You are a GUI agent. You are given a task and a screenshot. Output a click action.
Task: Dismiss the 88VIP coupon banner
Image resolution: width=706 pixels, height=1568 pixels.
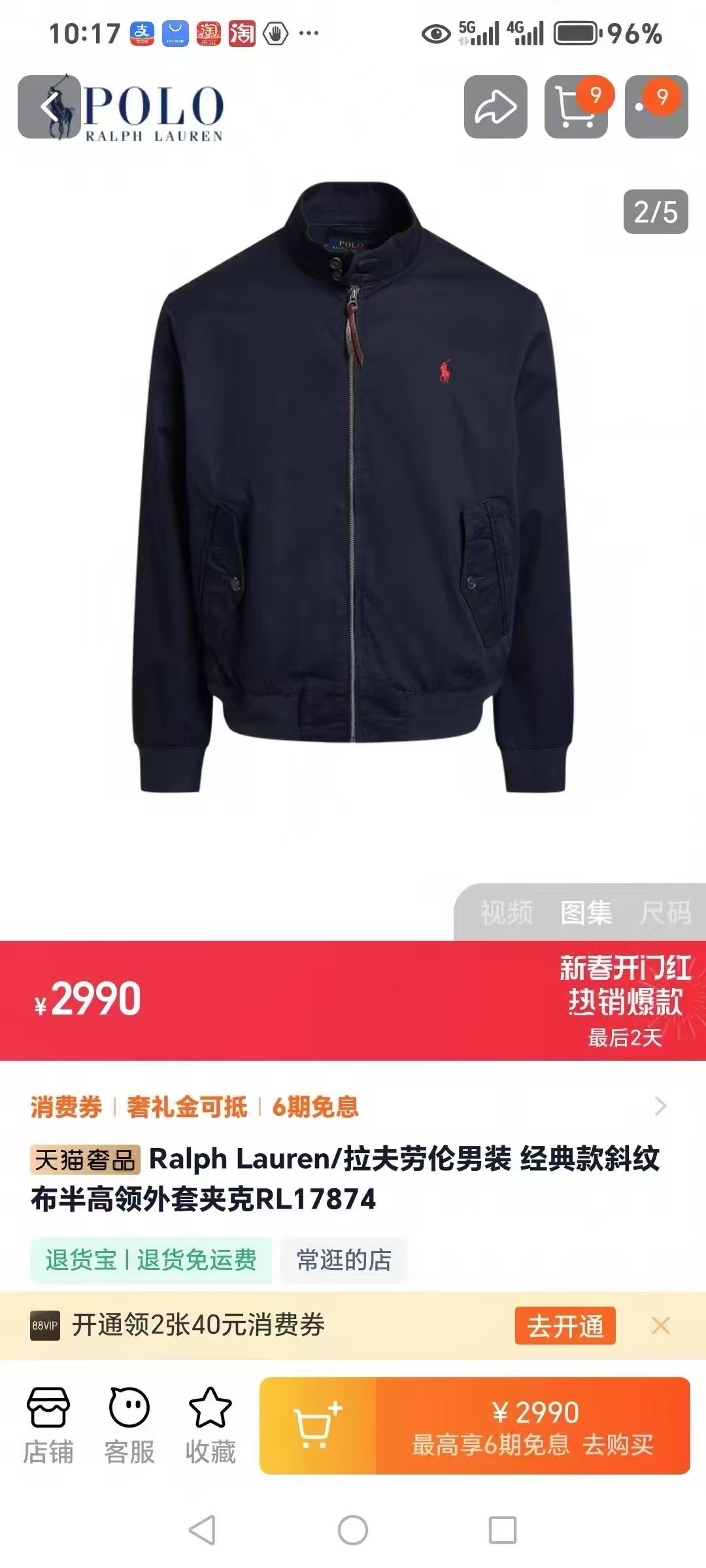661,1326
